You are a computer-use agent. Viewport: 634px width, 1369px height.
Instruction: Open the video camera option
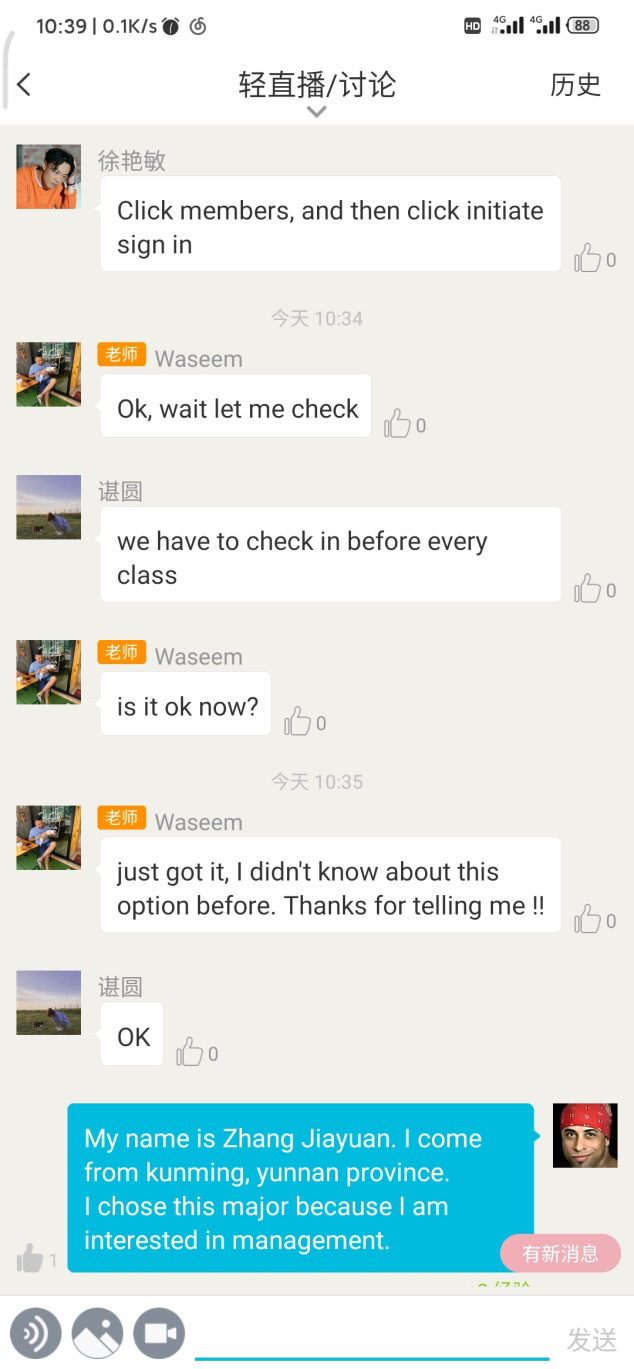pyautogui.click(x=159, y=1333)
